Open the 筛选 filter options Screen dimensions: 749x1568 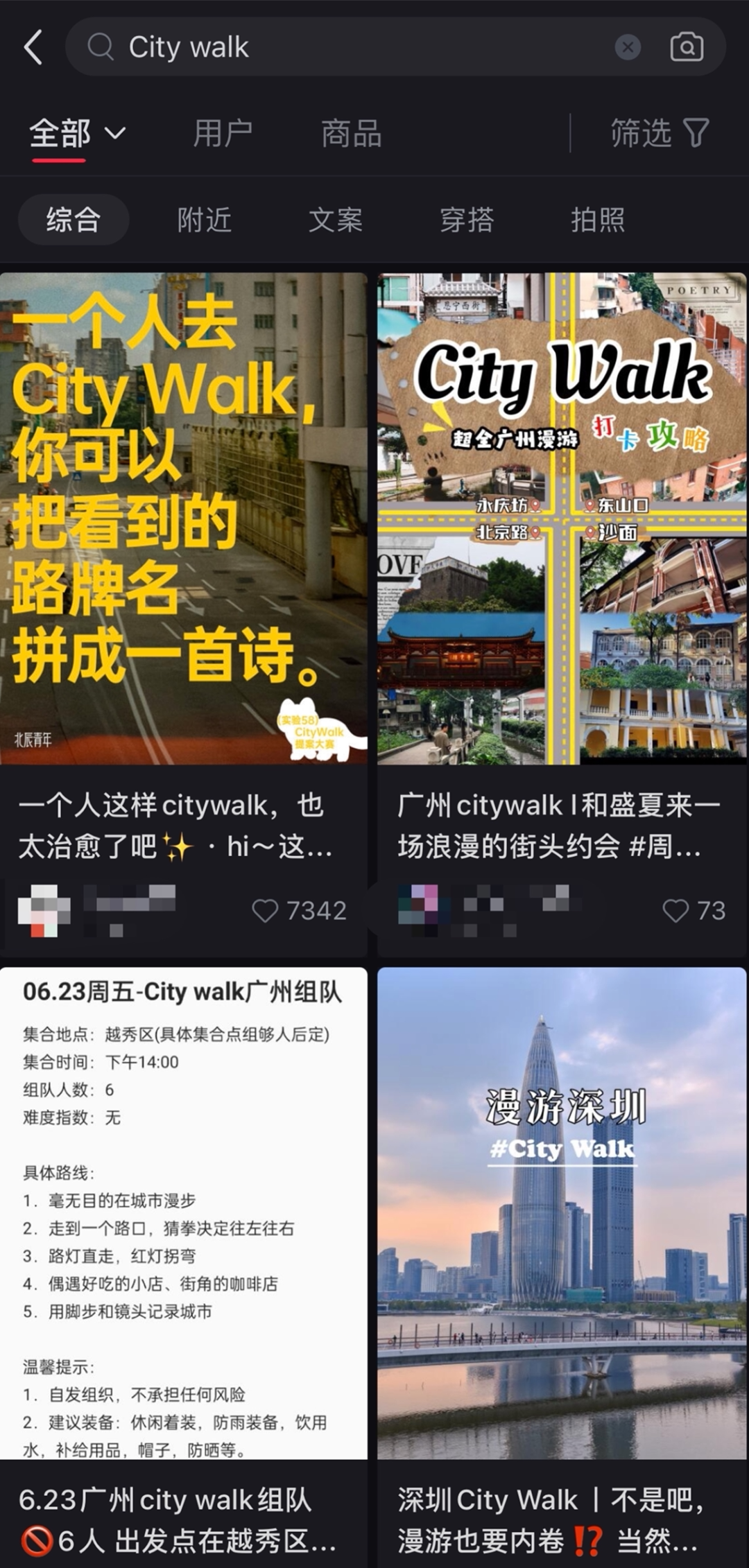(661, 134)
